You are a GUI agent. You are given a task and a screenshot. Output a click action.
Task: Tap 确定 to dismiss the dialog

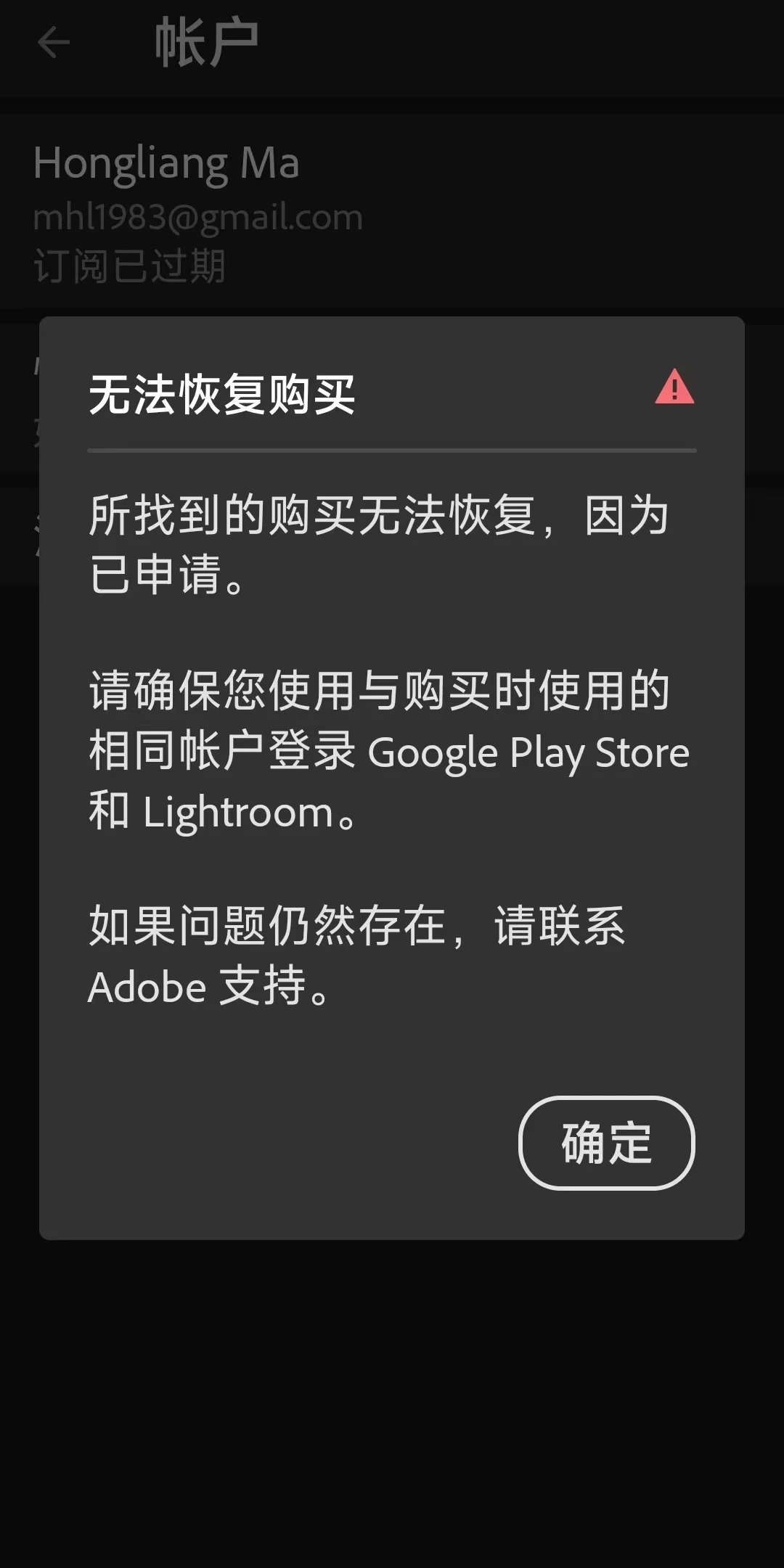606,1142
